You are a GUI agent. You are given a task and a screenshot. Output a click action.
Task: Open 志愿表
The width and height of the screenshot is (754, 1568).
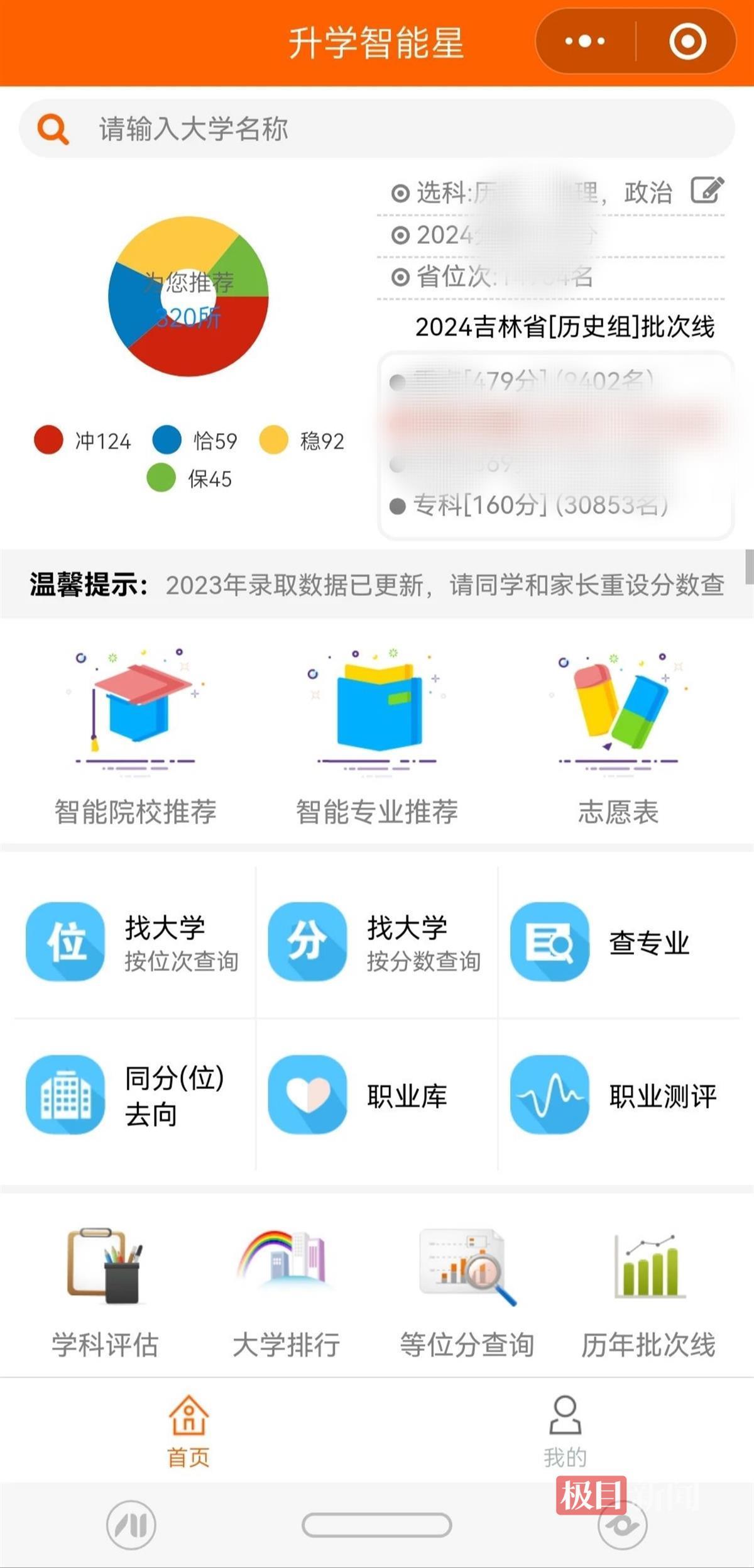(618, 736)
